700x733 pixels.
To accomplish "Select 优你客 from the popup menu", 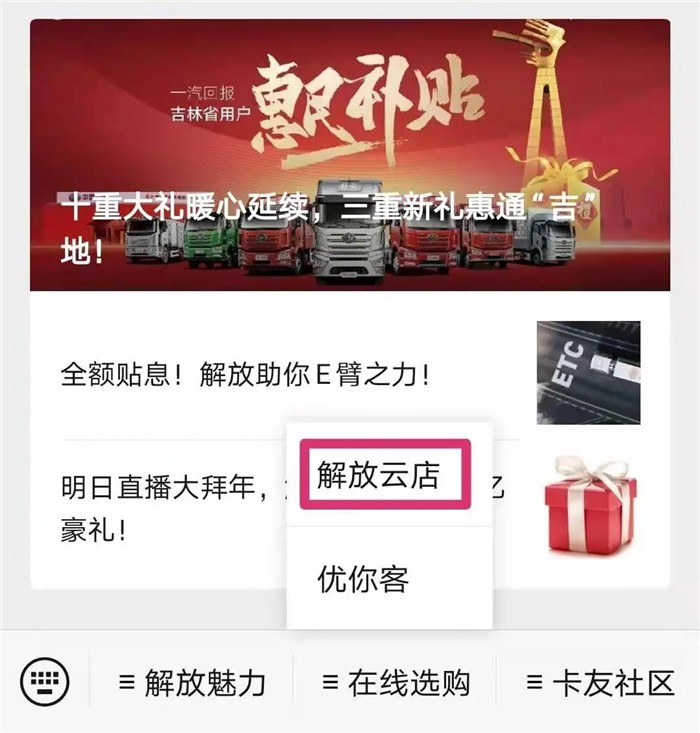I will (364, 579).
